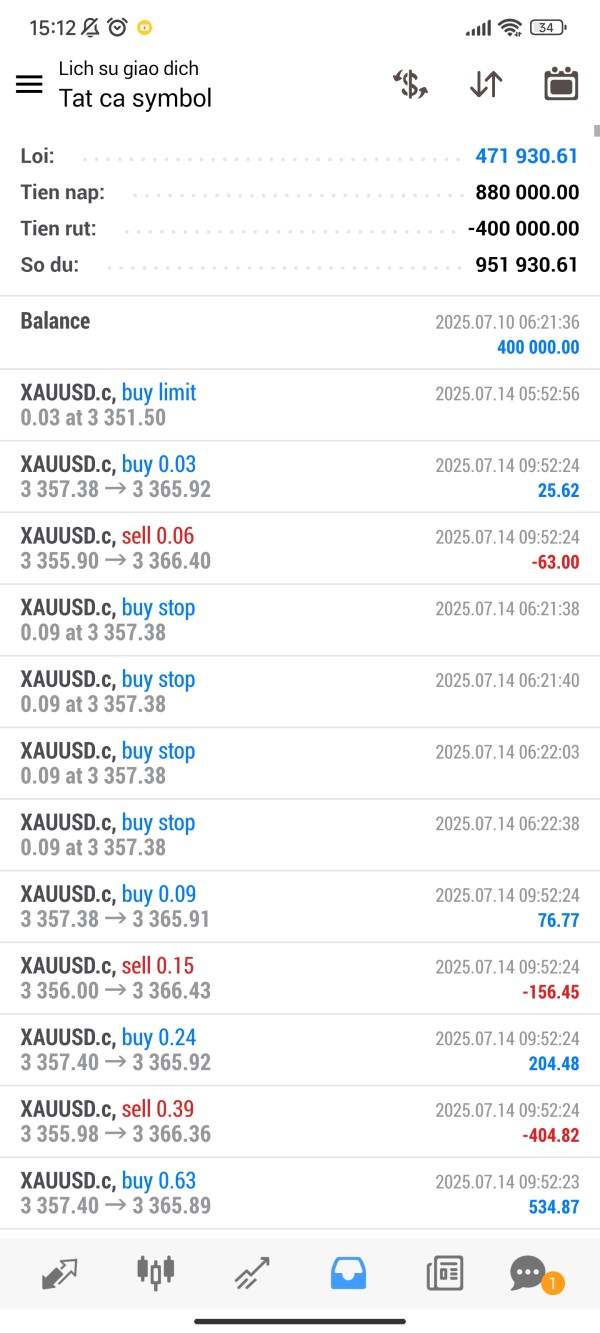Show details of the sell 0.15 deal
Image resolution: width=600 pixels, height=1333 pixels.
(x=300, y=978)
